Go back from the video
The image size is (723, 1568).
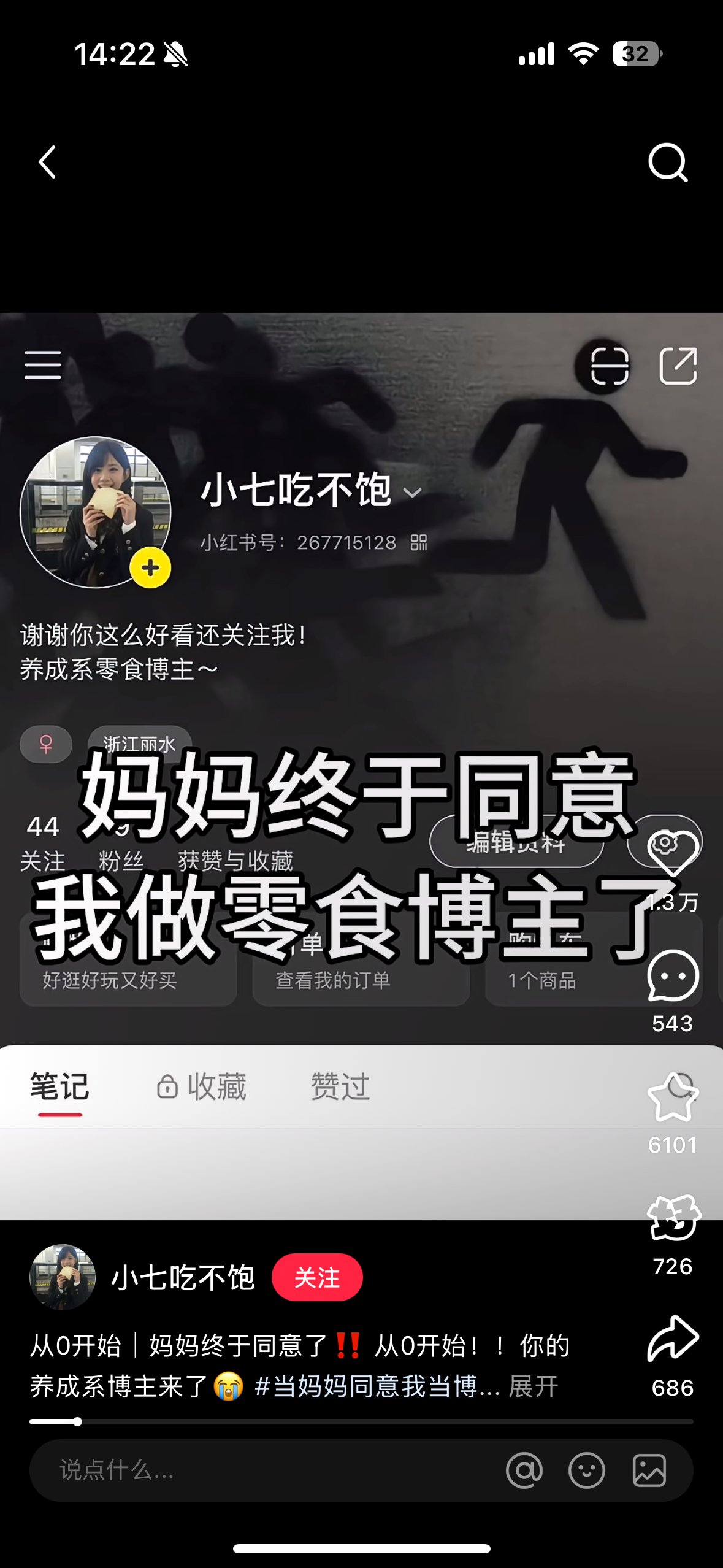(x=47, y=162)
